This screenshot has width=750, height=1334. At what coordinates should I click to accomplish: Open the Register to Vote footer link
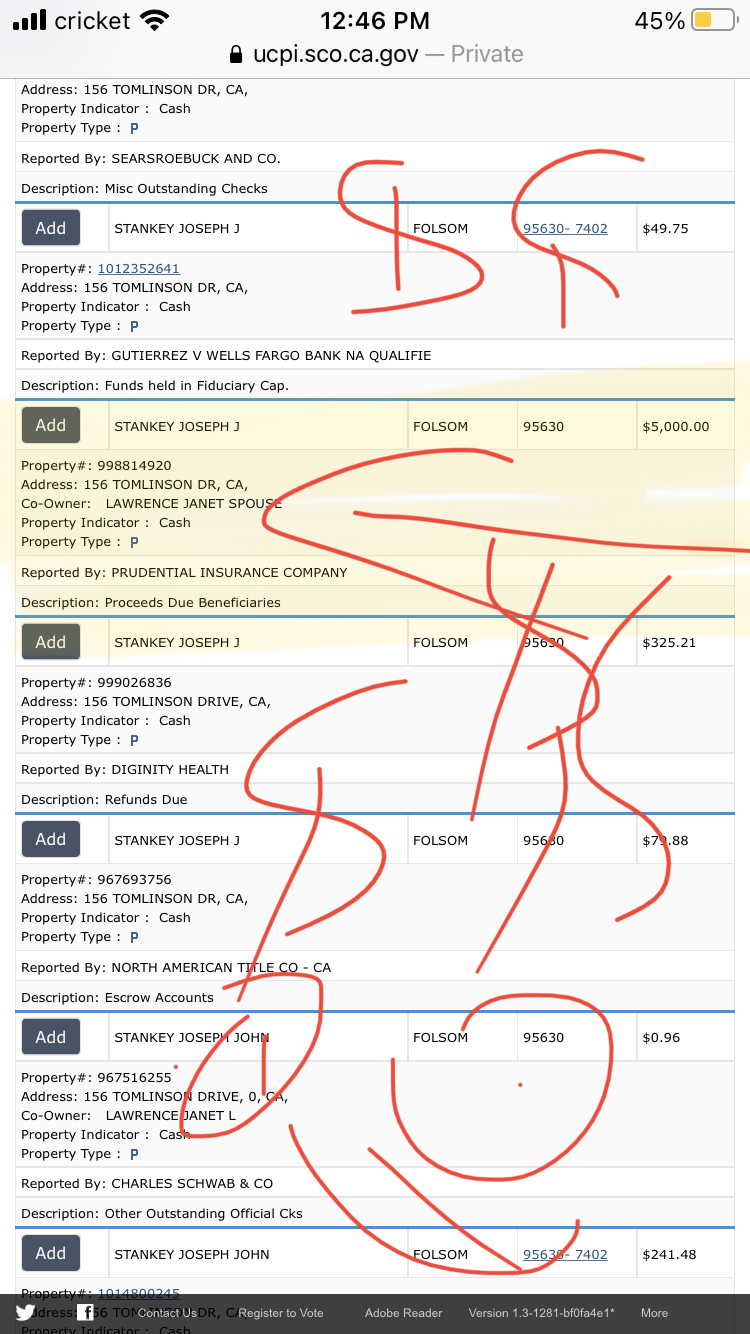tap(281, 1313)
